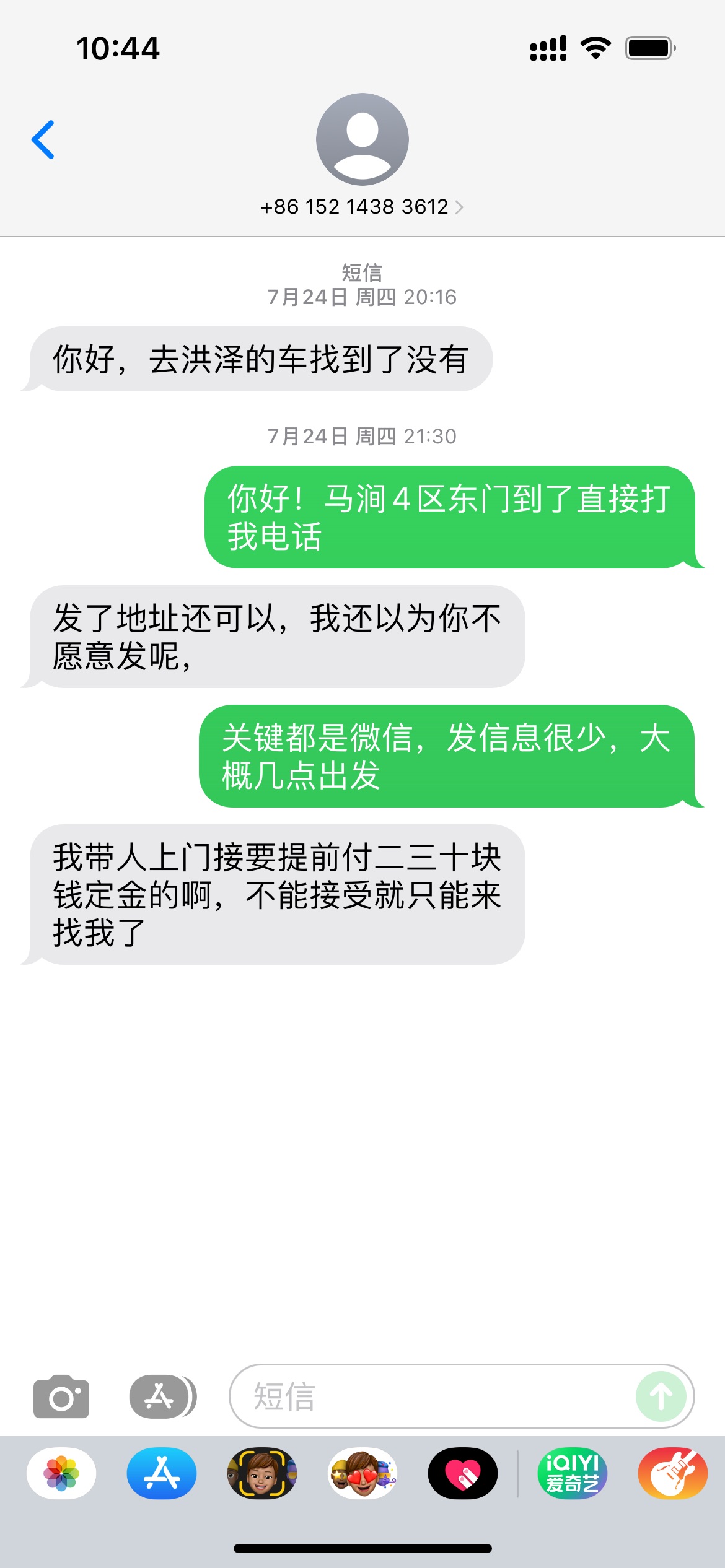The width and height of the screenshot is (725, 1568).
Task: Open the Digital Touch heart app
Action: click(463, 1473)
